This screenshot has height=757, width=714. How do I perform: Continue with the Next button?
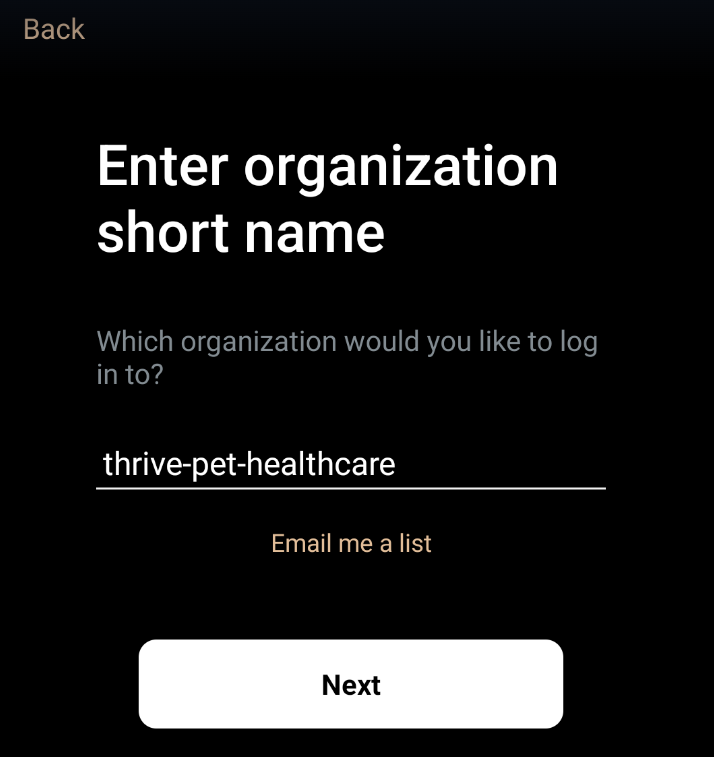tap(351, 685)
